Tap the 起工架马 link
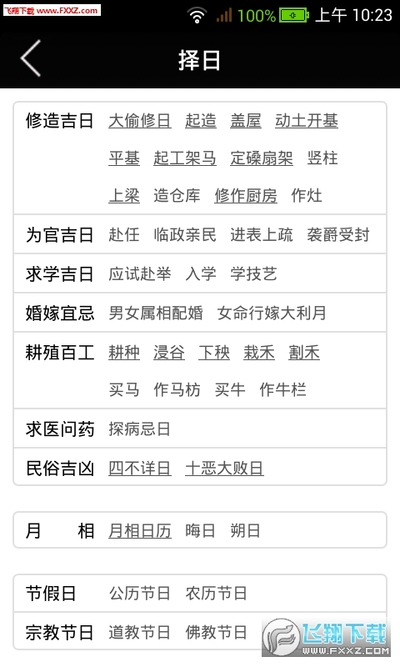Image resolution: width=400 pixels, height=667 pixels. tap(185, 158)
